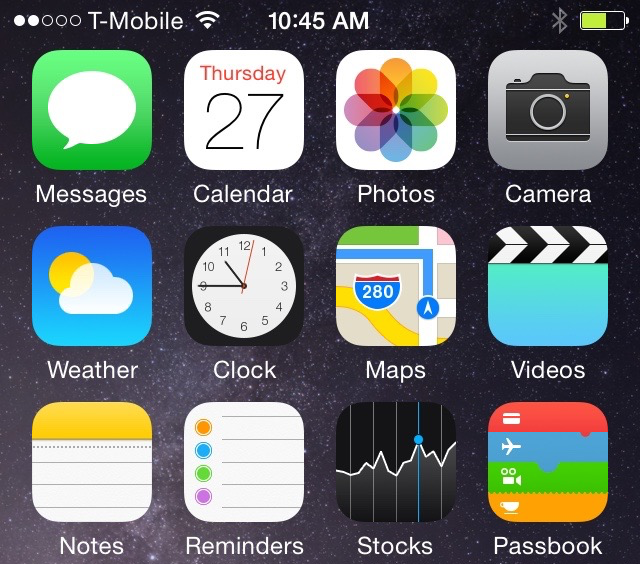Open the Clock app
The height and width of the screenshot is (564, 640).
tap(244, 286)
